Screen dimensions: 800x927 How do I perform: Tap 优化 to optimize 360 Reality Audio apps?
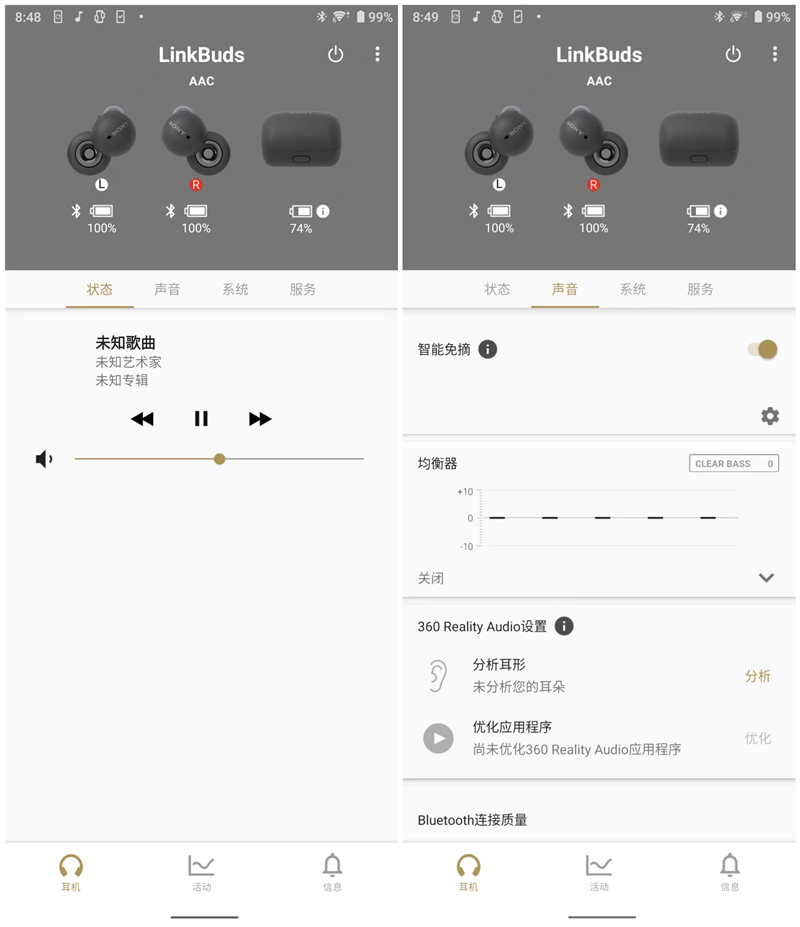coord(757,738)
